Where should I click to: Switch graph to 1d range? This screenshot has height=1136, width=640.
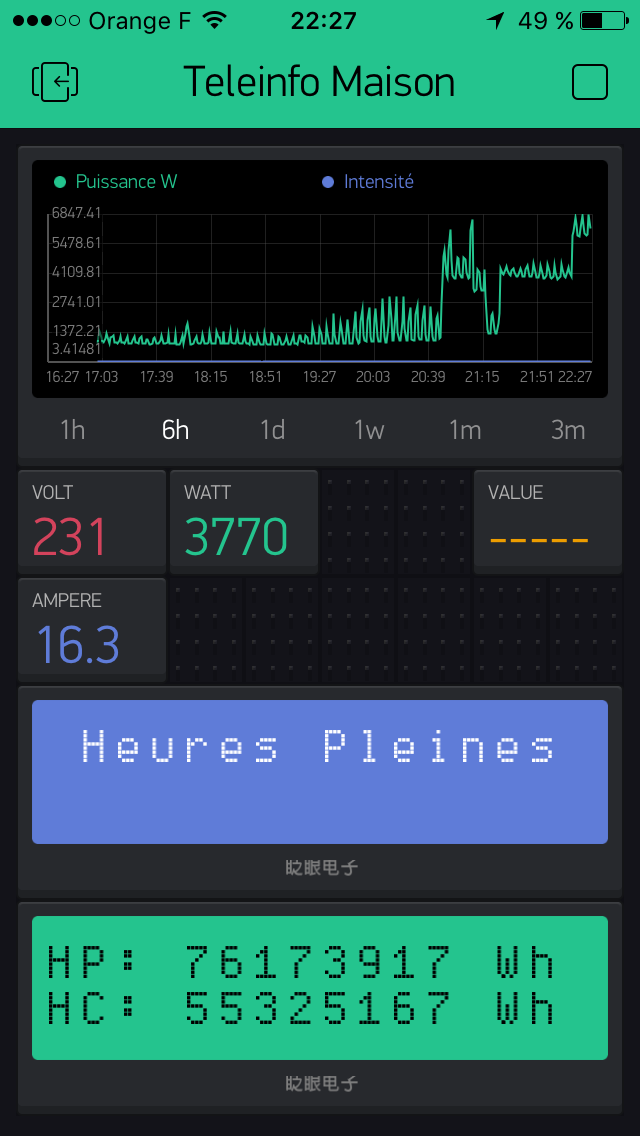tap(272, 430)
